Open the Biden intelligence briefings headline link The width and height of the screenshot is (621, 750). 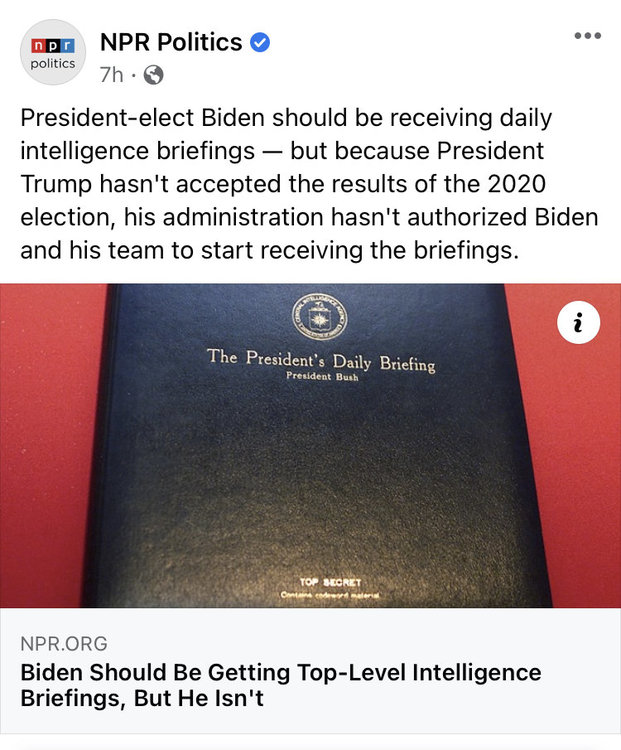(x=281, y=684)
